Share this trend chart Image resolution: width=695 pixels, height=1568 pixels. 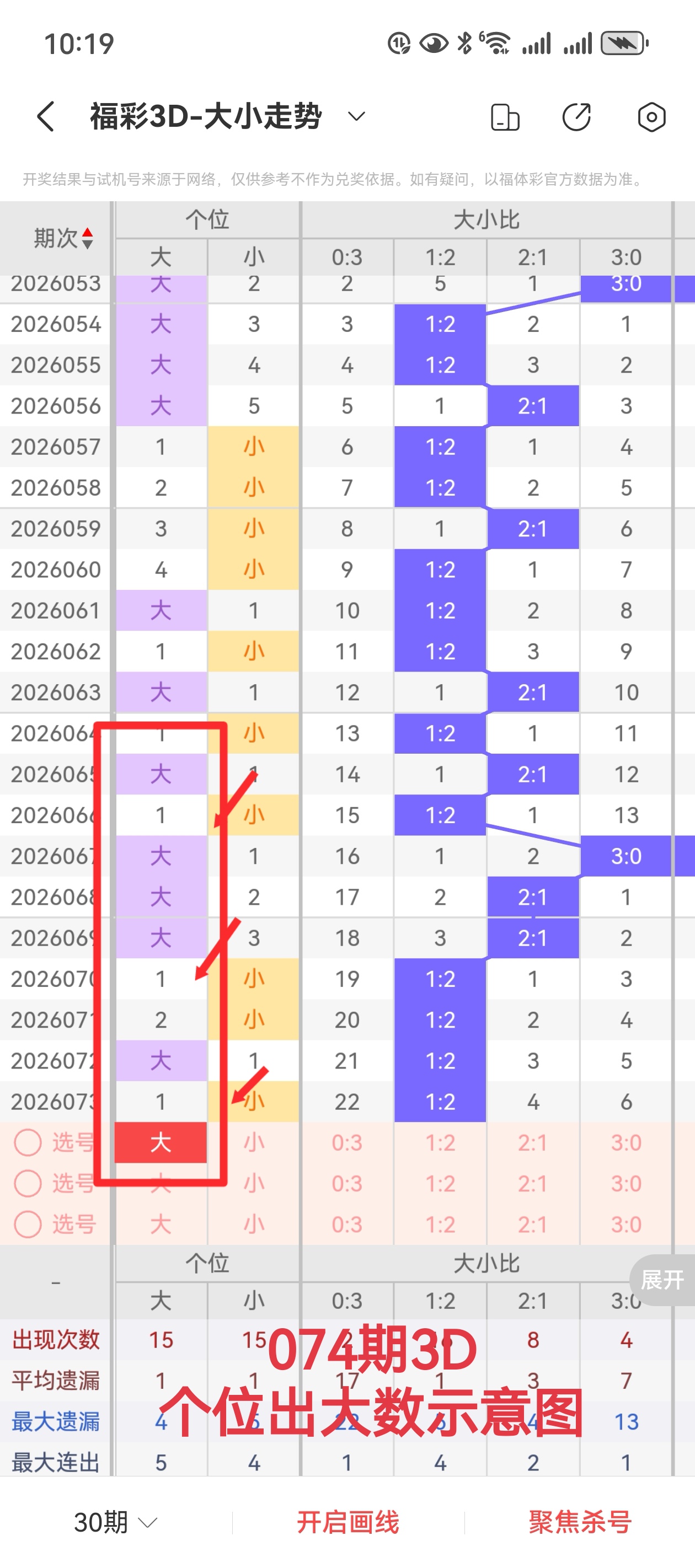[x=576, y=117]
